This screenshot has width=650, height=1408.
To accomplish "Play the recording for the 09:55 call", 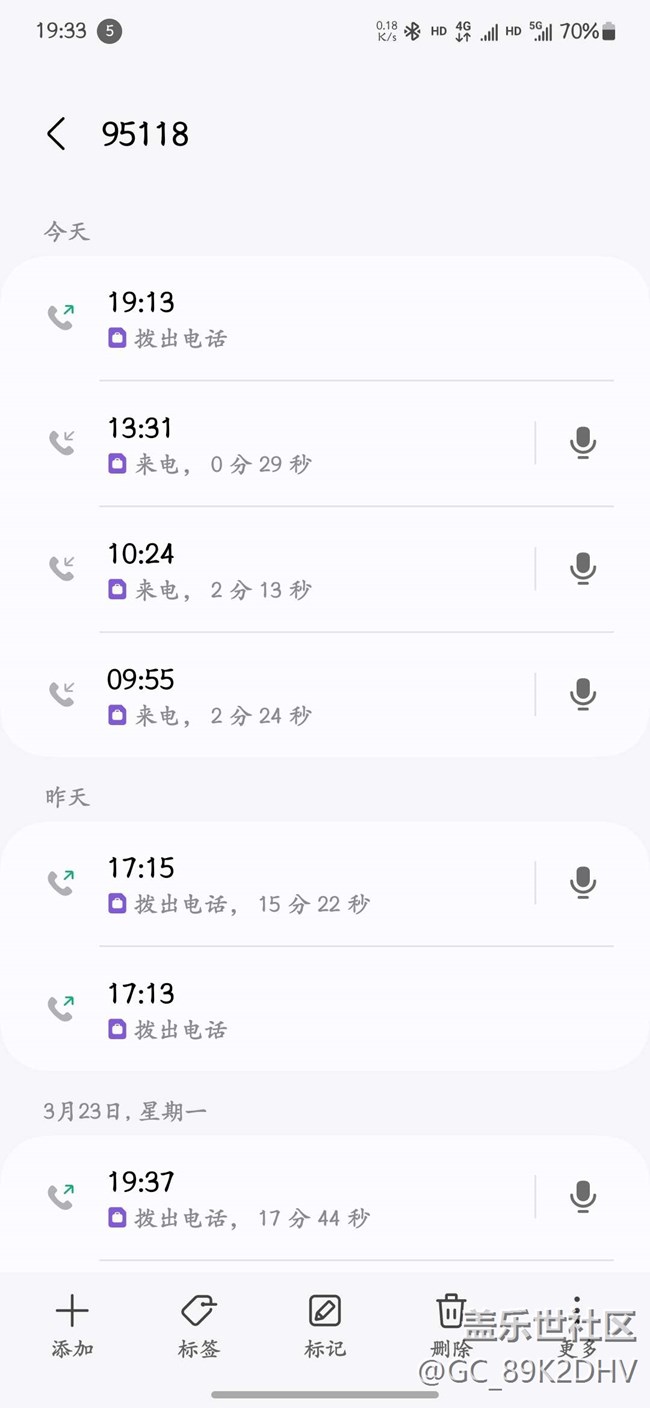I will click(x=583, y=695).
